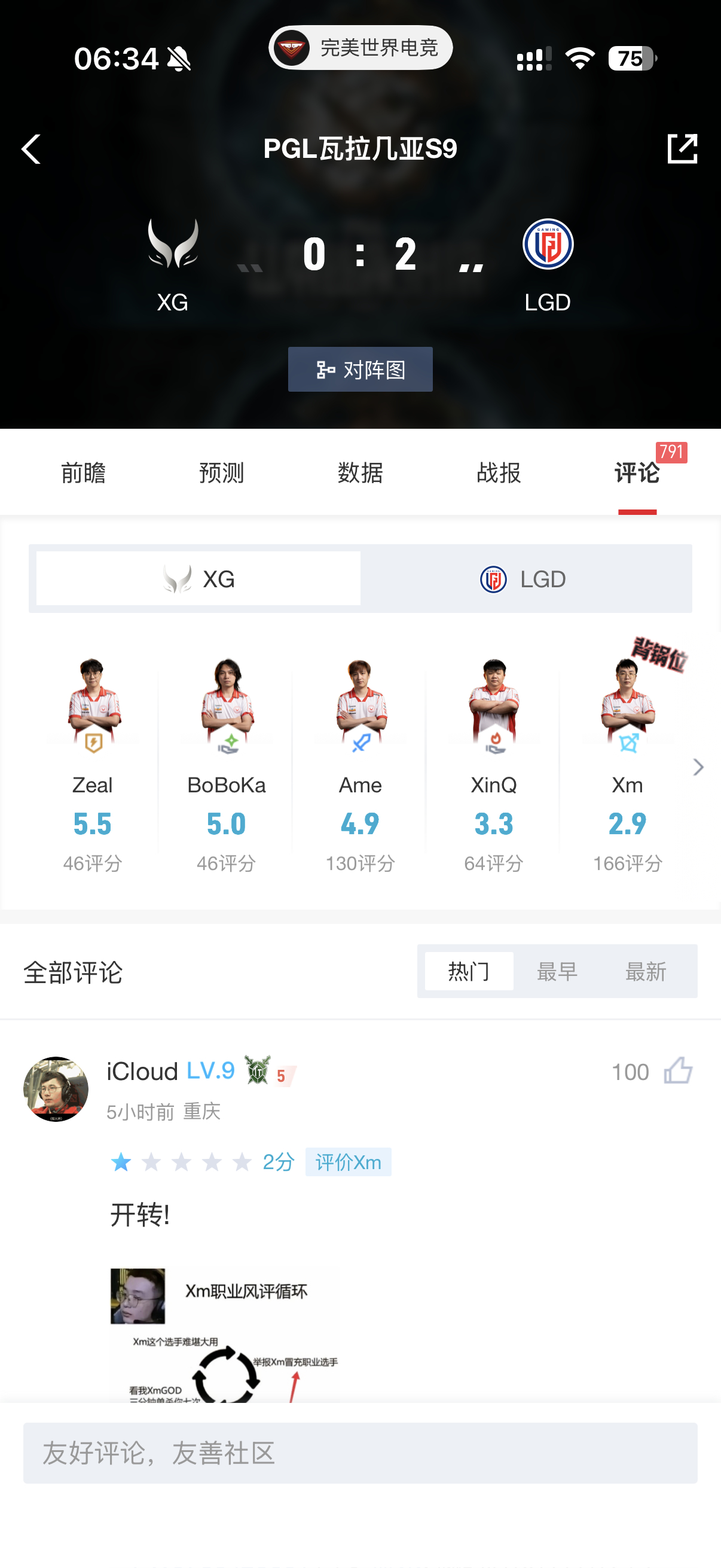Sort comments by 最早

(557, 971)
